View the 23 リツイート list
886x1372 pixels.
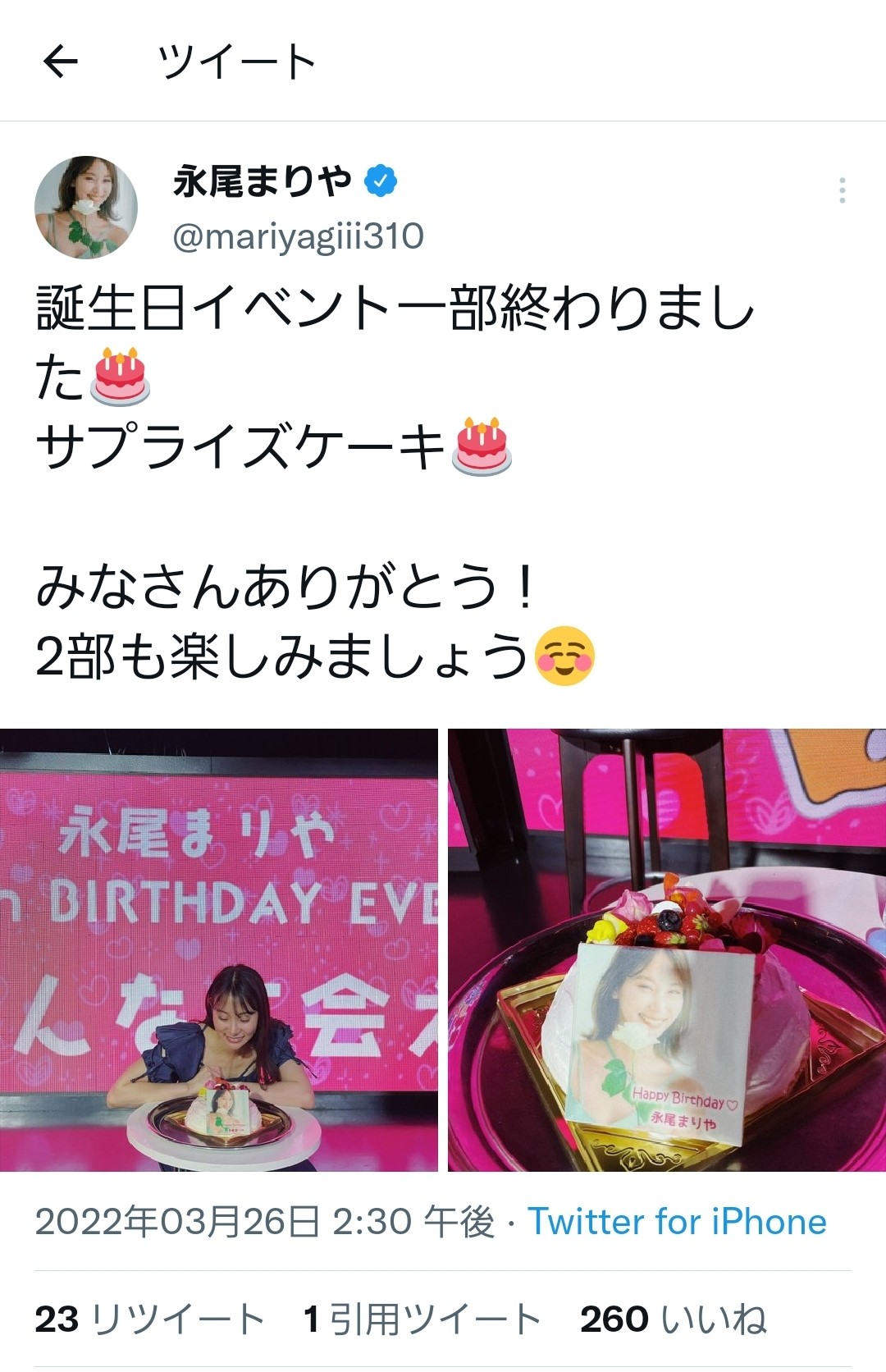tap(149, 1319)
